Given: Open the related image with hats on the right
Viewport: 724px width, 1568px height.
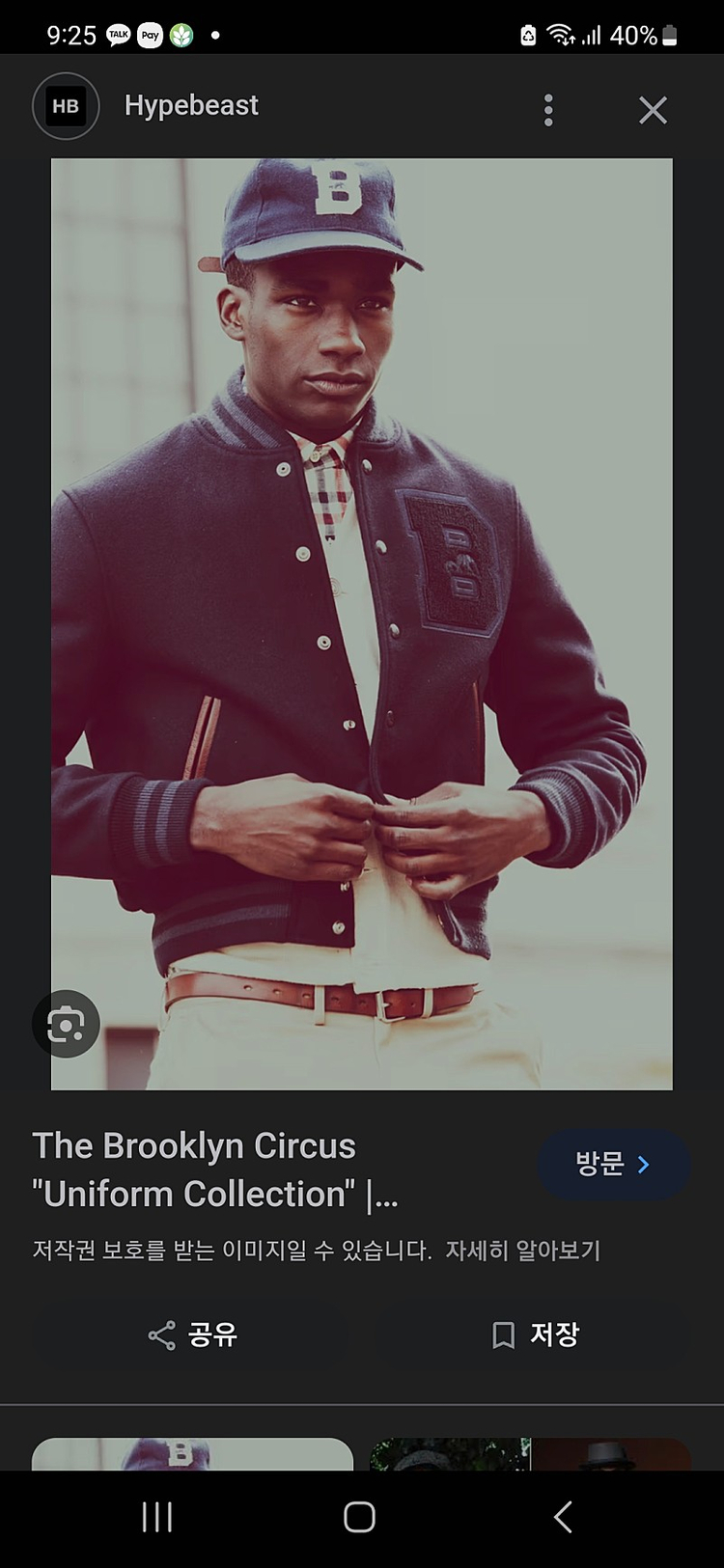Looking at the screenshot, I should click(530, 1453).
